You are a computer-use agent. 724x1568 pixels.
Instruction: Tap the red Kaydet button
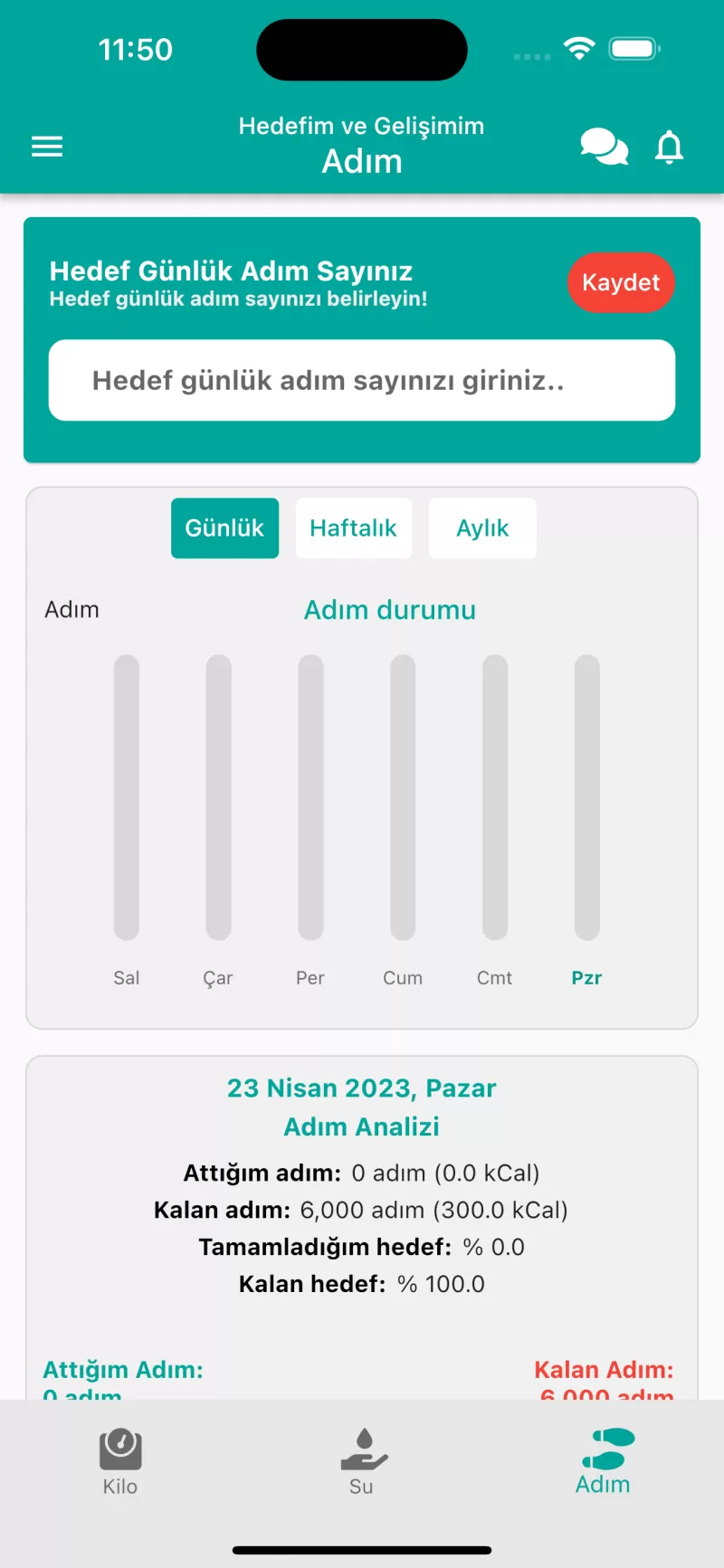(621, 282)
